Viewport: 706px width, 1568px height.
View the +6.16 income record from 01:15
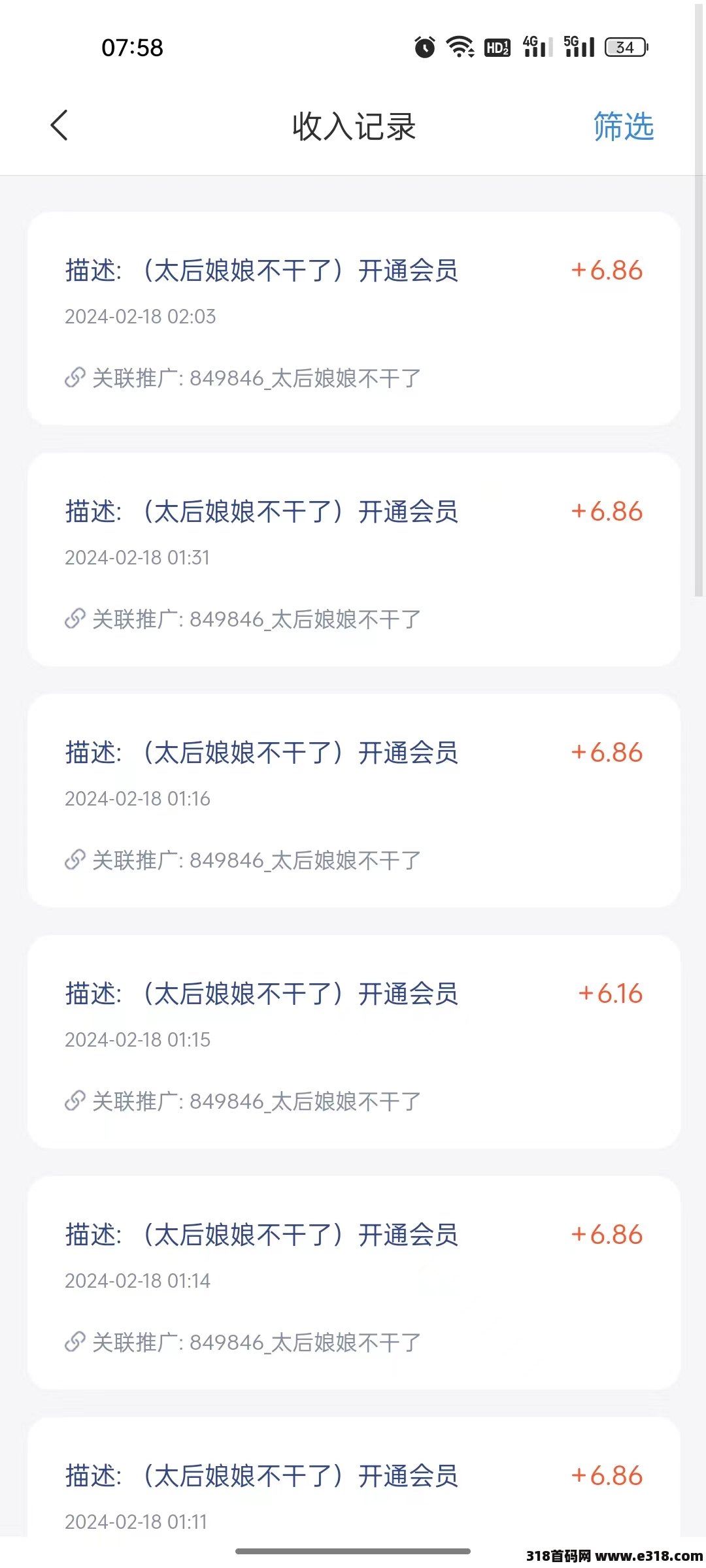point(354,1042)
